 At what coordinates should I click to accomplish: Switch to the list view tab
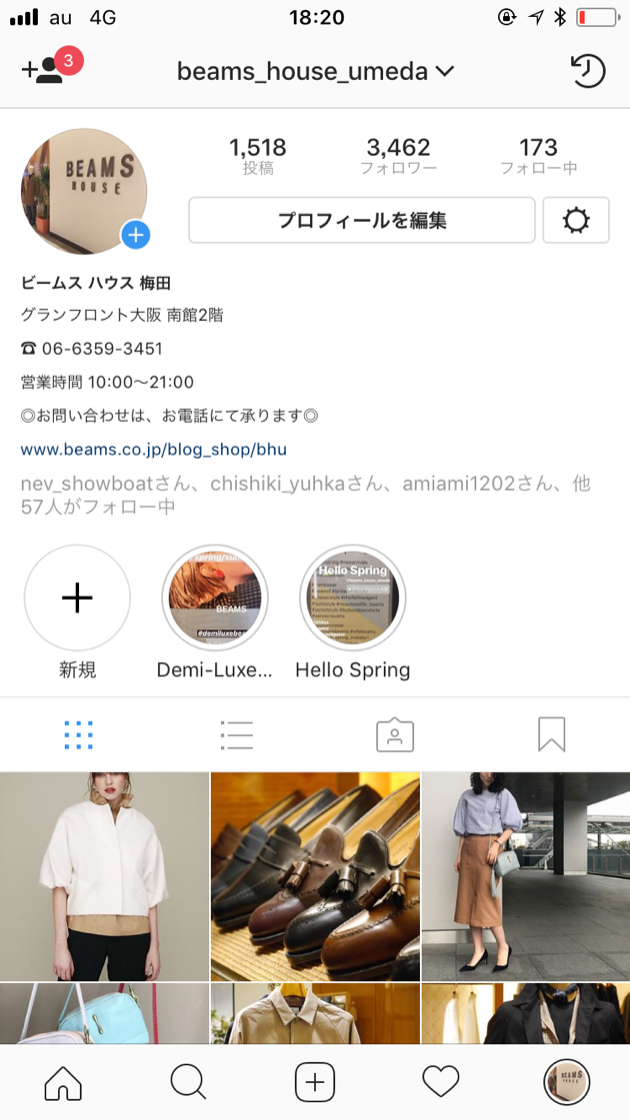237,735
